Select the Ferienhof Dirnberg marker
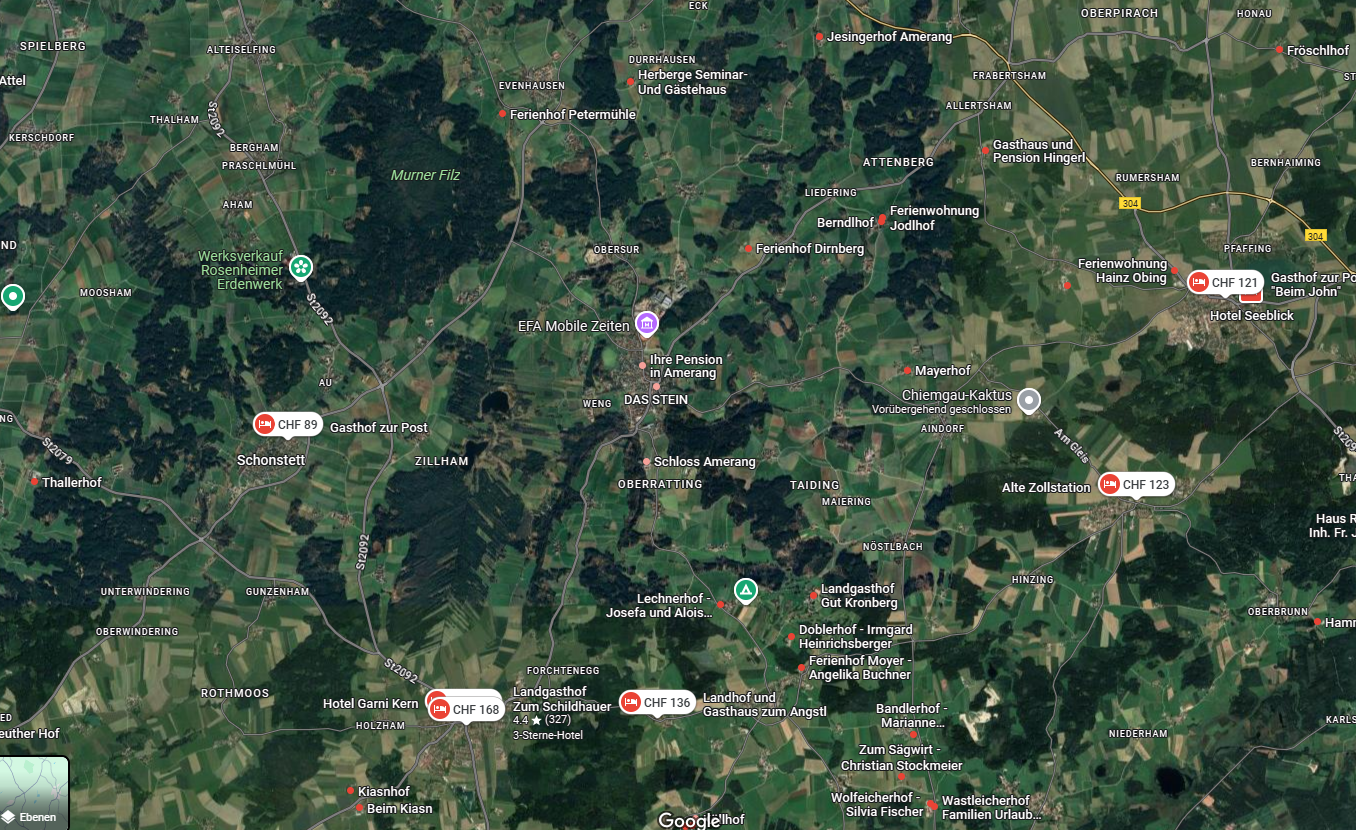Viewport: 1356px width, 830px height. [x=747, y=248]
